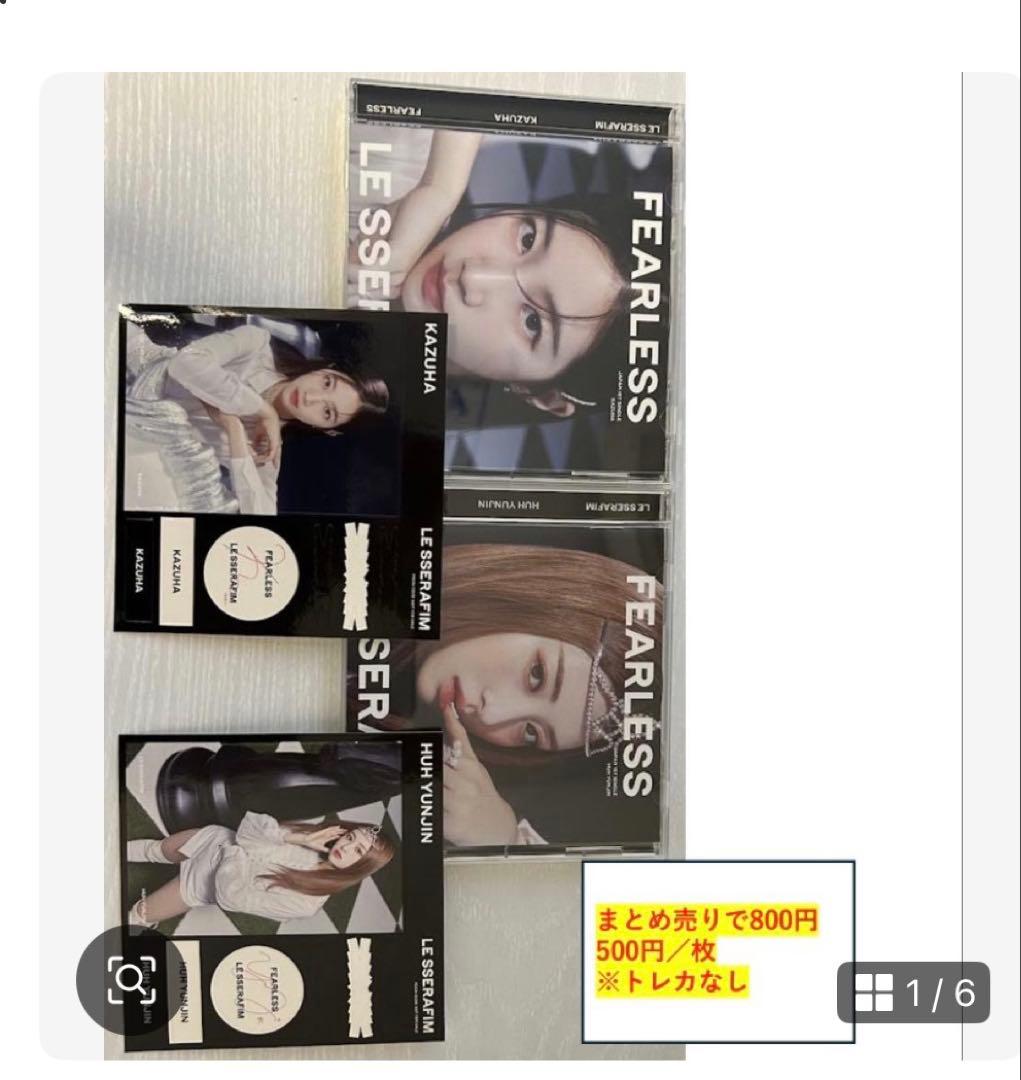Open the FEARLESS CD listing photo fullscreen
The width and height of the screenshot is (1021, 1080).
tap(500, 450)
